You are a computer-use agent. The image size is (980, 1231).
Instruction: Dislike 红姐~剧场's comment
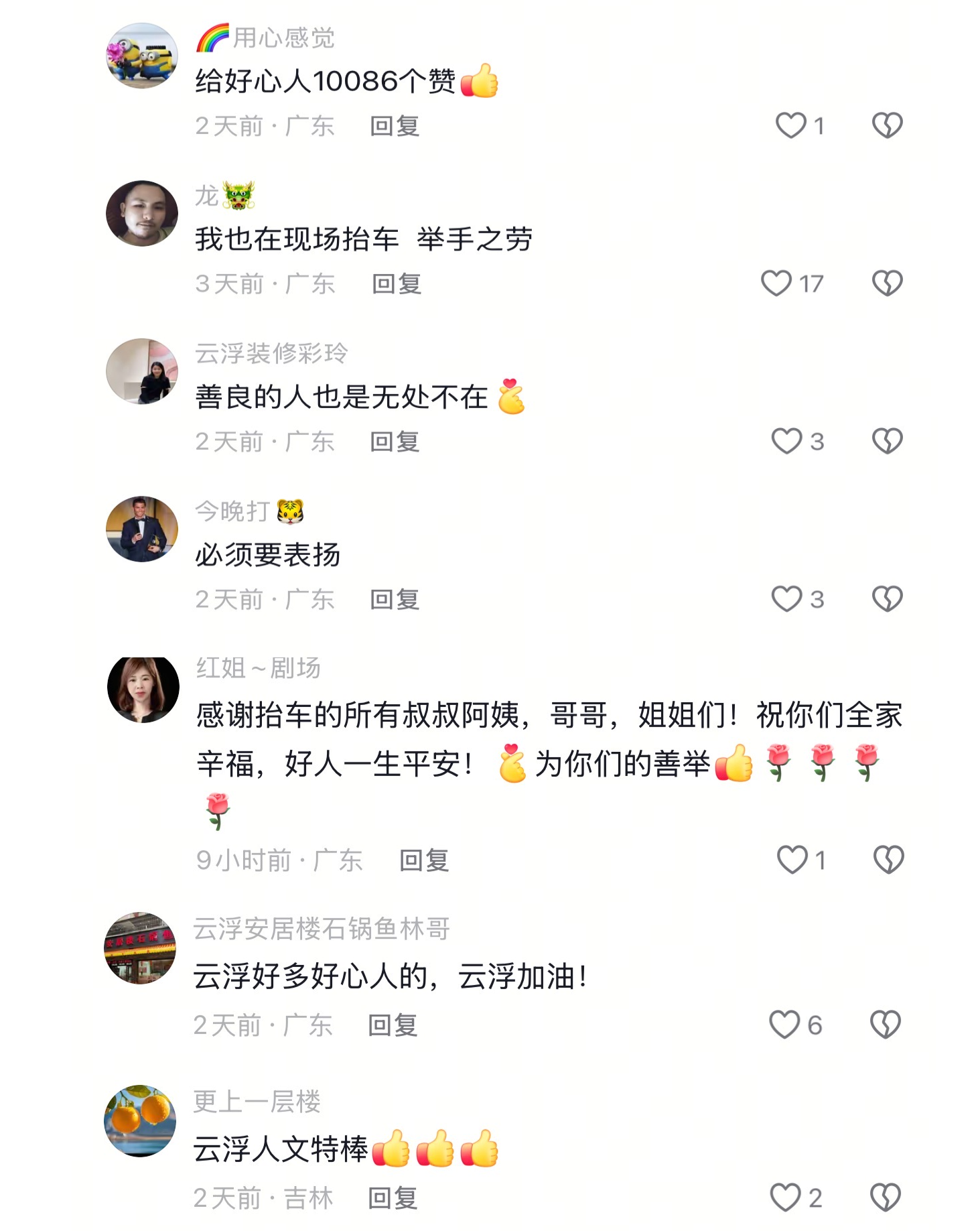[888, 860]
